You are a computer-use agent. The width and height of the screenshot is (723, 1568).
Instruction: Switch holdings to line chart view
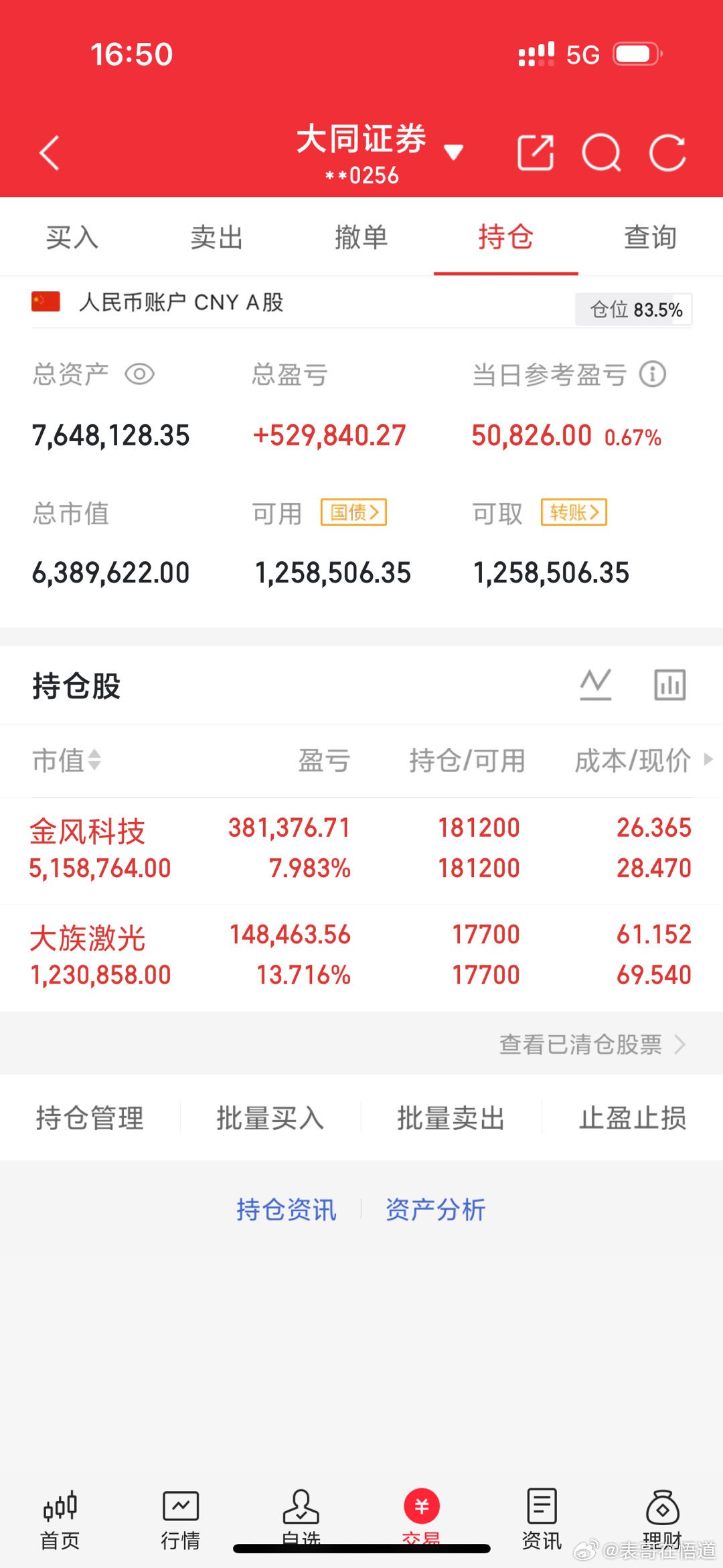[x=596, y=684]
